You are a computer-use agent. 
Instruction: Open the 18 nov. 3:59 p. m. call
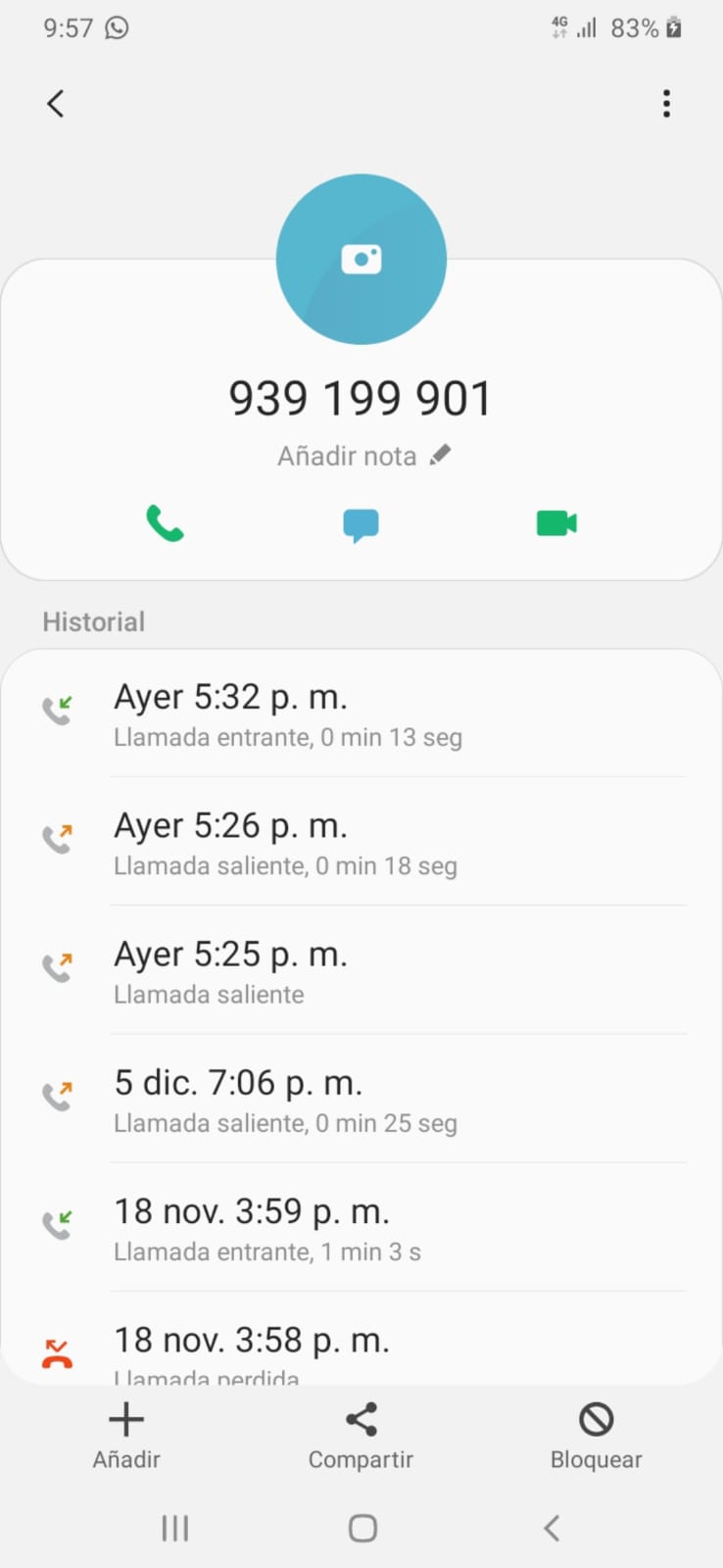tap(361, 1228)
